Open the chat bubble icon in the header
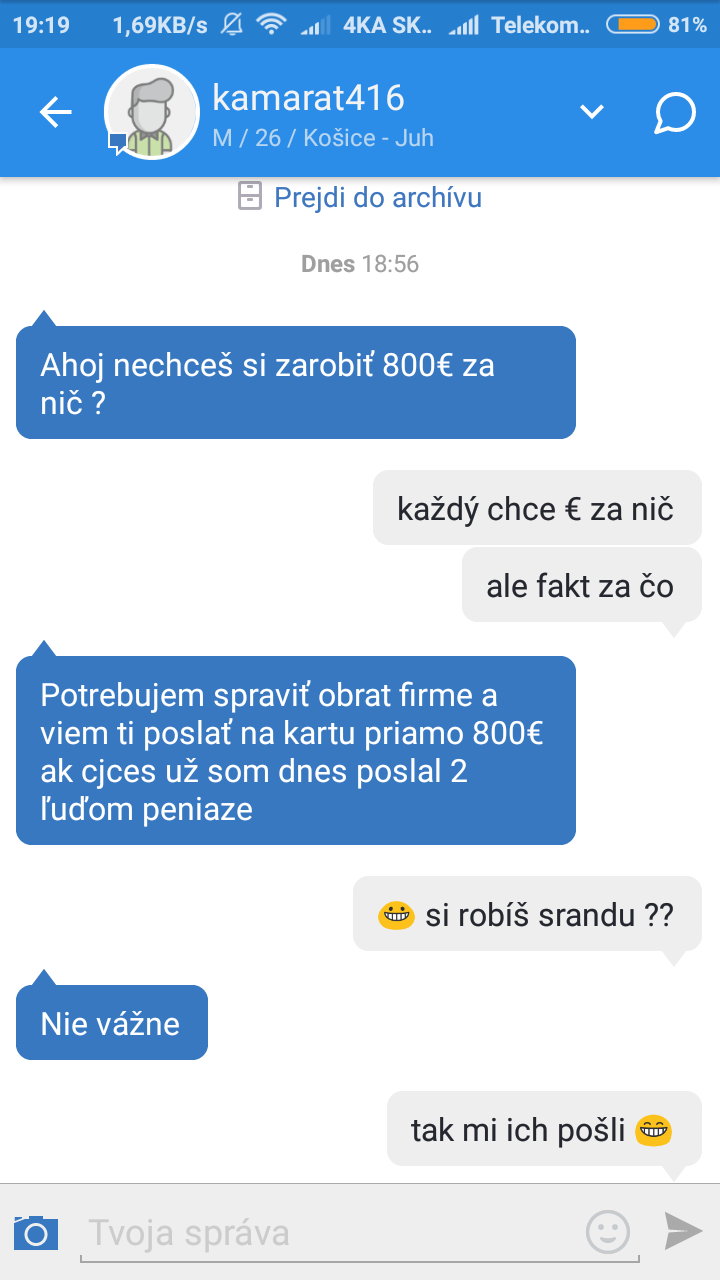Image resolution: width=720 pixels, height=1280 pixels. pos(675,112)
